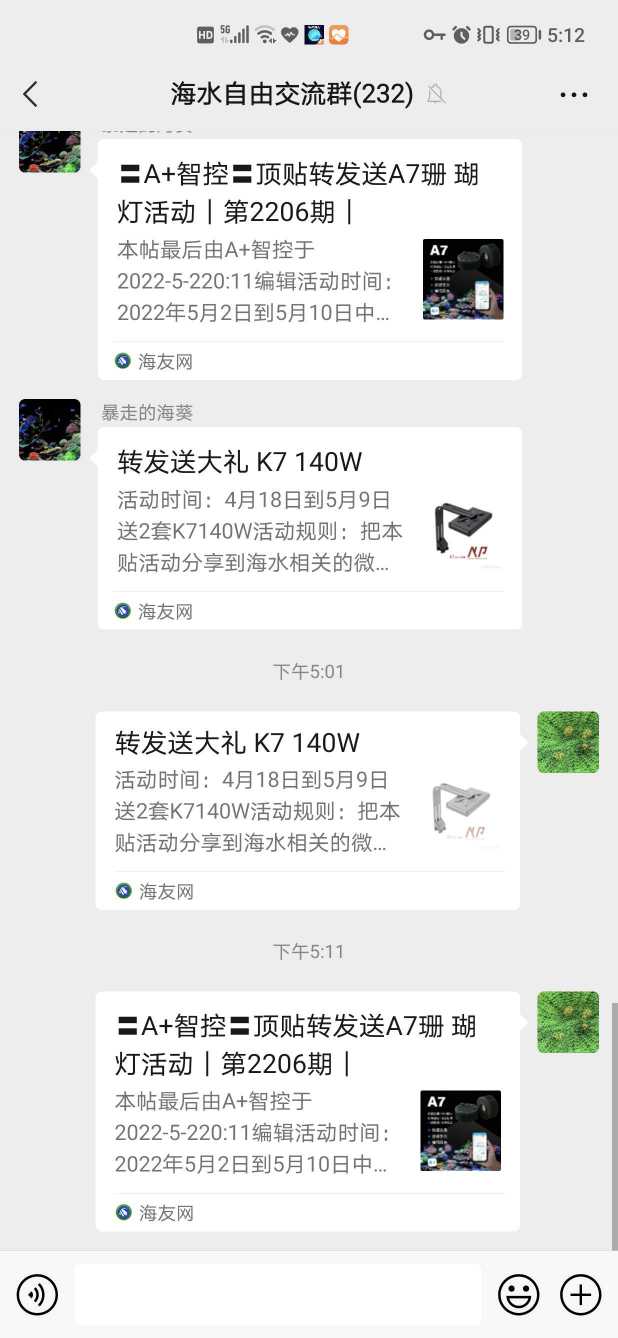Open the plus attachment menu
Screen dimensions: 618x1338
click(x=580, y=1295)
